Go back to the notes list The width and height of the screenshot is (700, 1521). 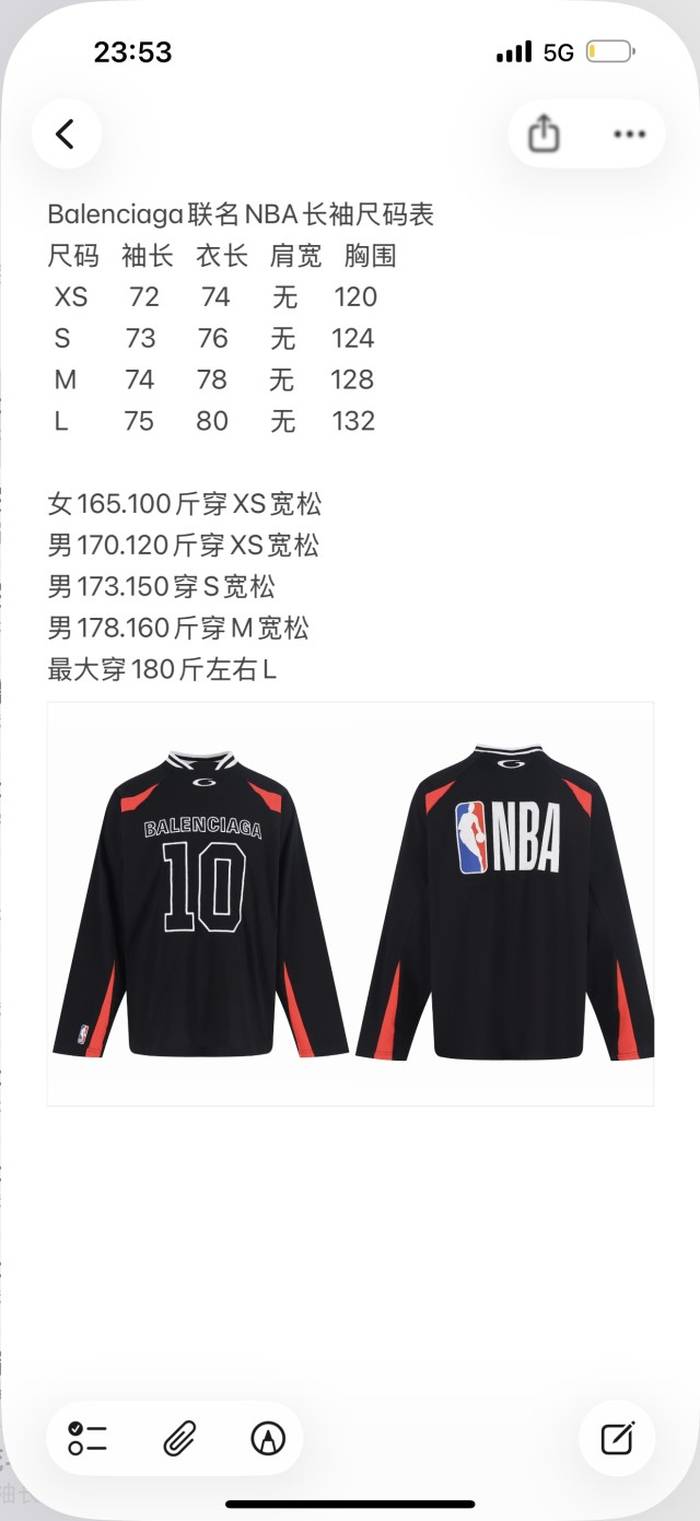click(66, 134)
